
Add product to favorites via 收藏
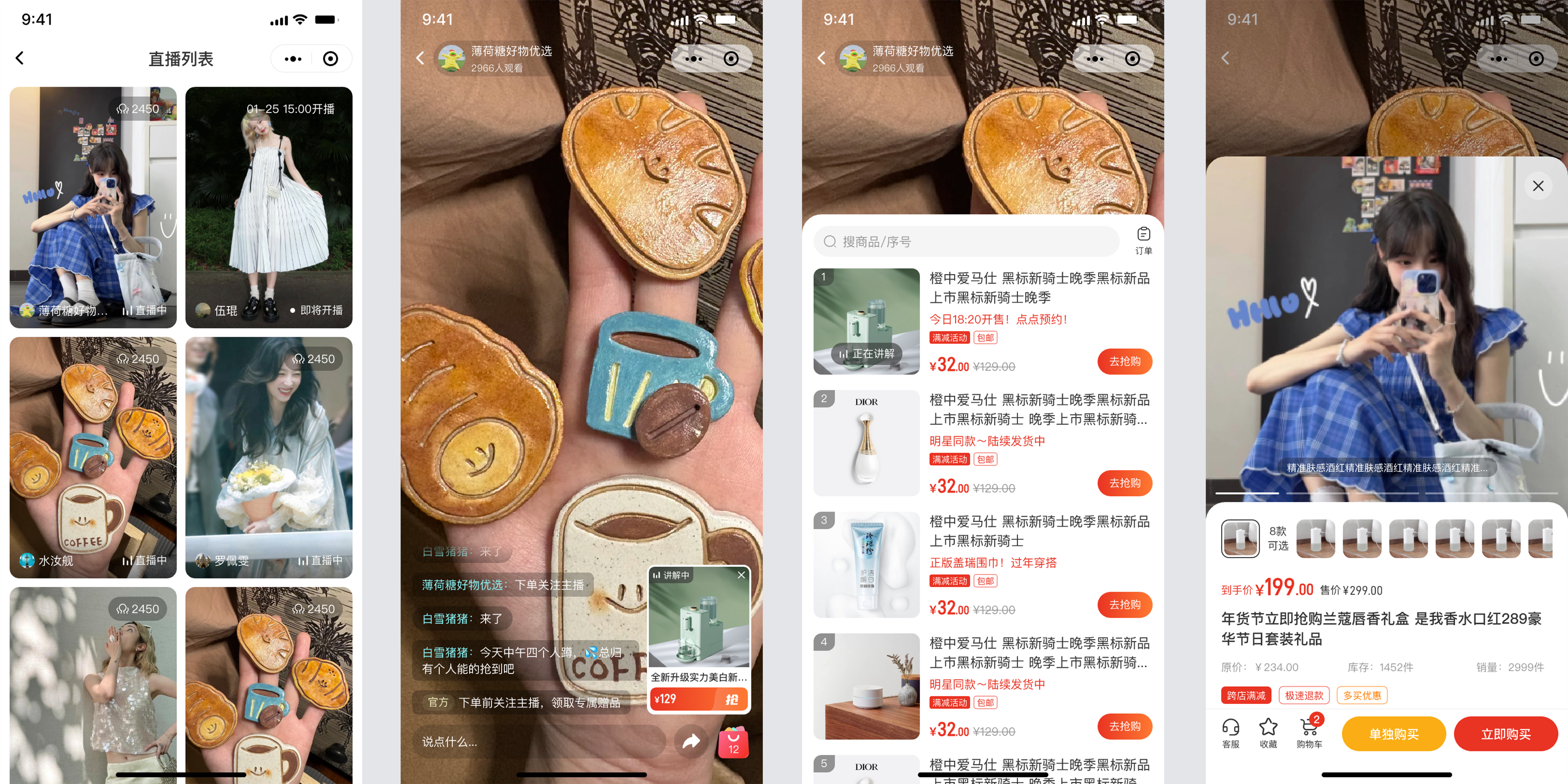[x=1268, y=732]
